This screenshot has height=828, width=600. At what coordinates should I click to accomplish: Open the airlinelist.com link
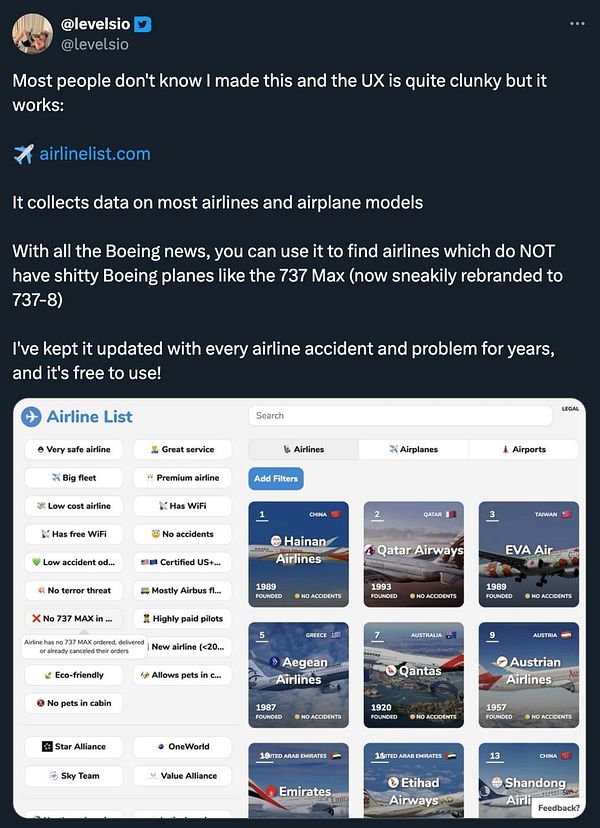[95, 153]
